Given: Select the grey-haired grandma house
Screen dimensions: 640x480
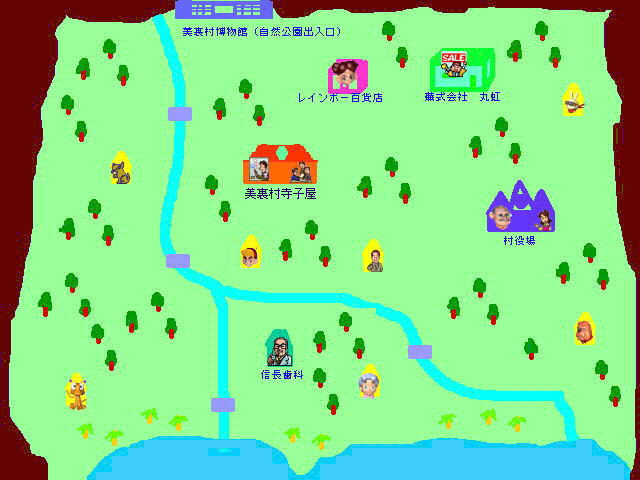Looking at the screenshot, I should (x=369, y=381).
